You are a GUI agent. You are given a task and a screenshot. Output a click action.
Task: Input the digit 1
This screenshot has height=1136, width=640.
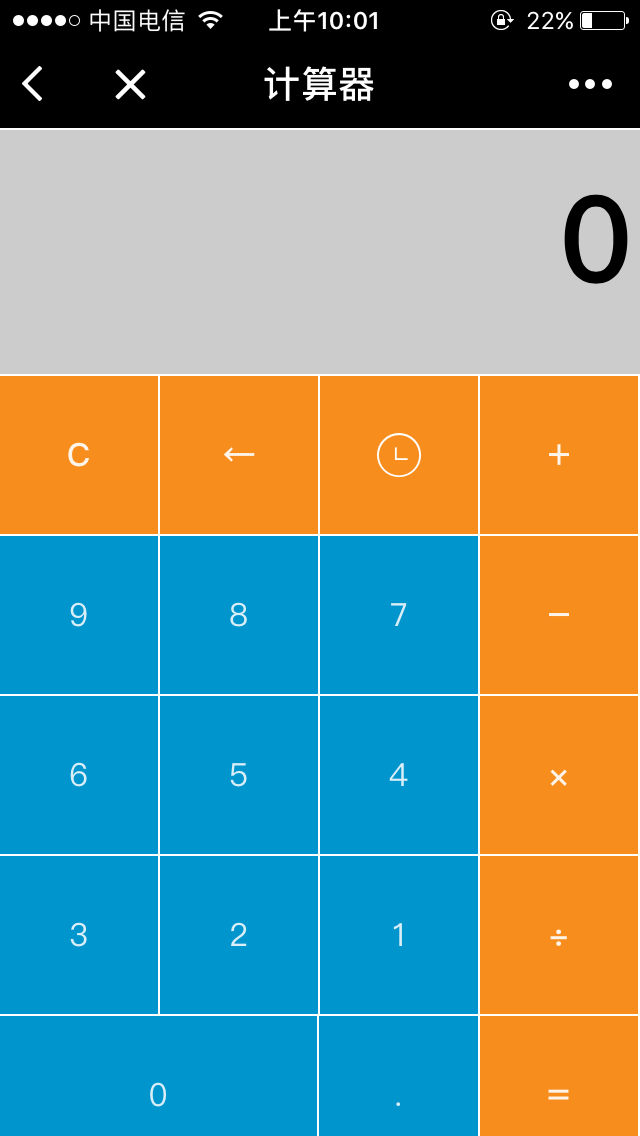click(399, 935)
